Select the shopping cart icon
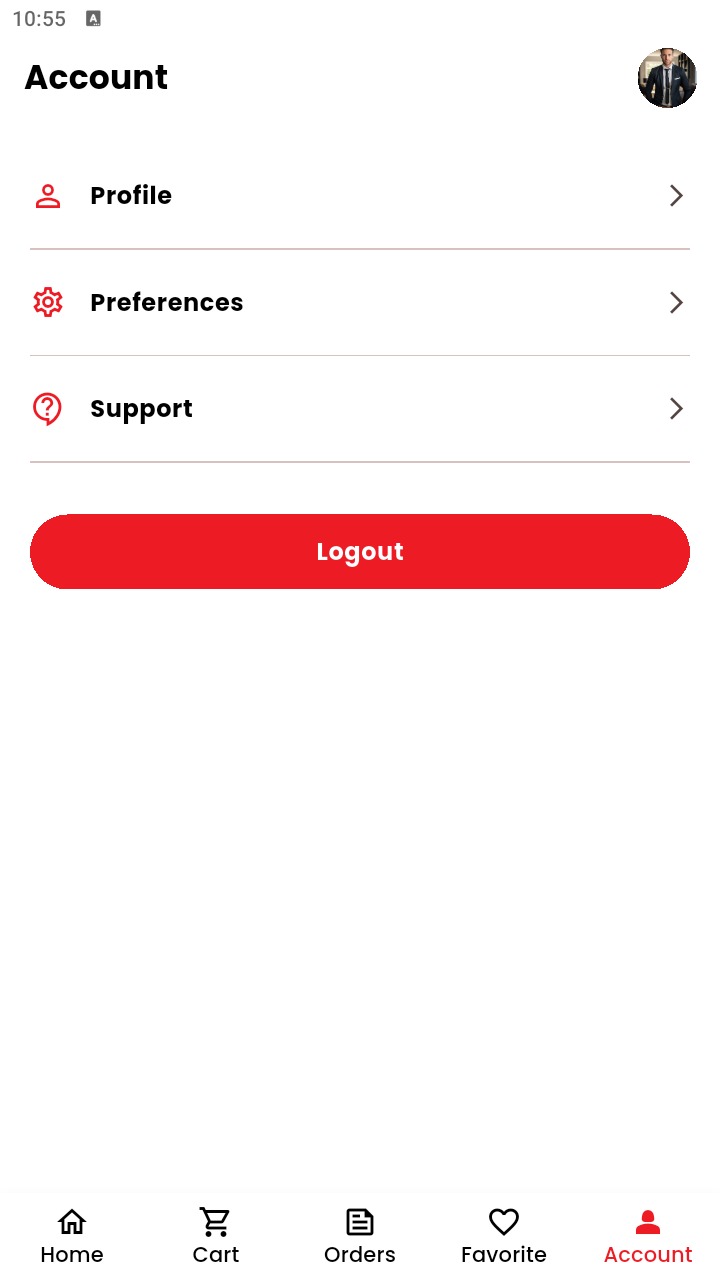Screen dimensions: 720x1280 click(215, 1221)
